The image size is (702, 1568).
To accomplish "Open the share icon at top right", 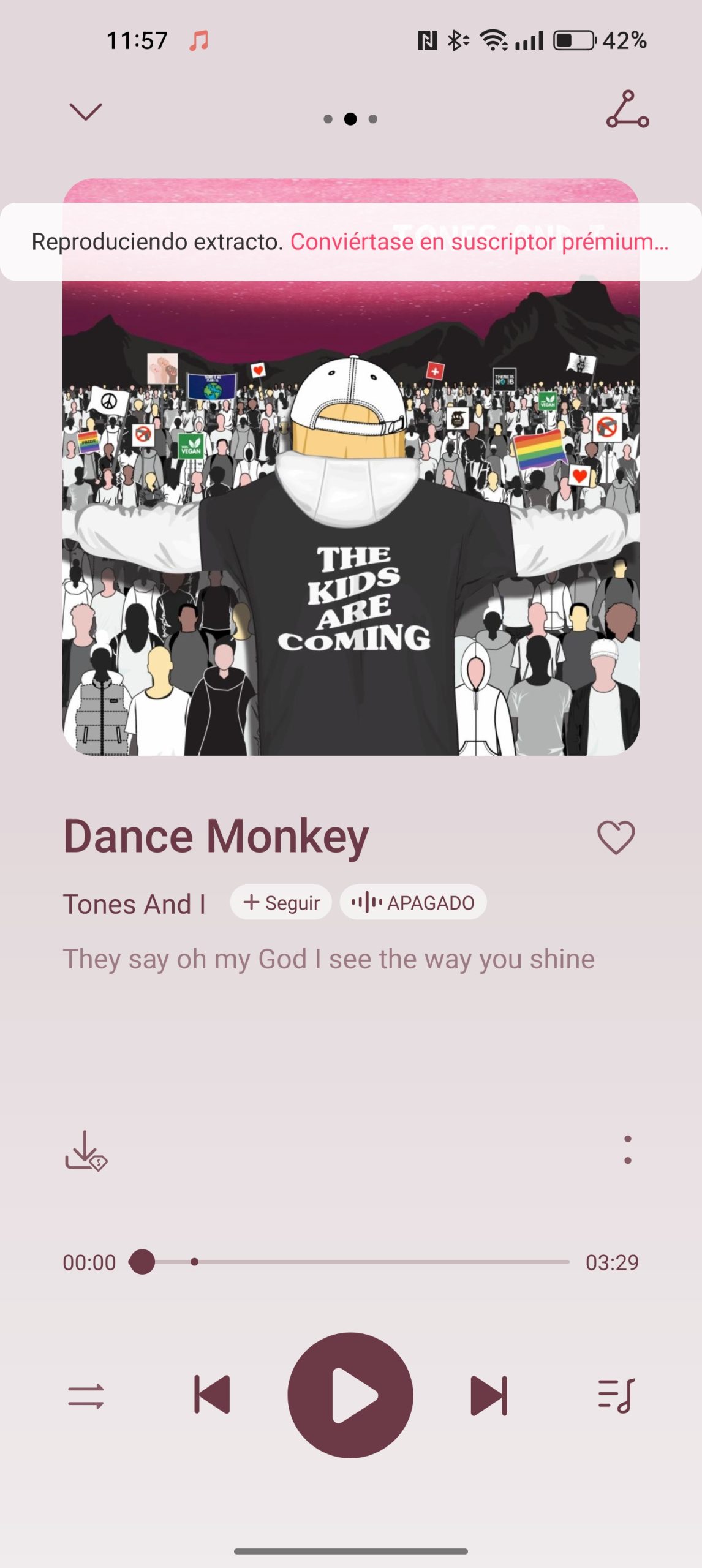I will (627, 110).
